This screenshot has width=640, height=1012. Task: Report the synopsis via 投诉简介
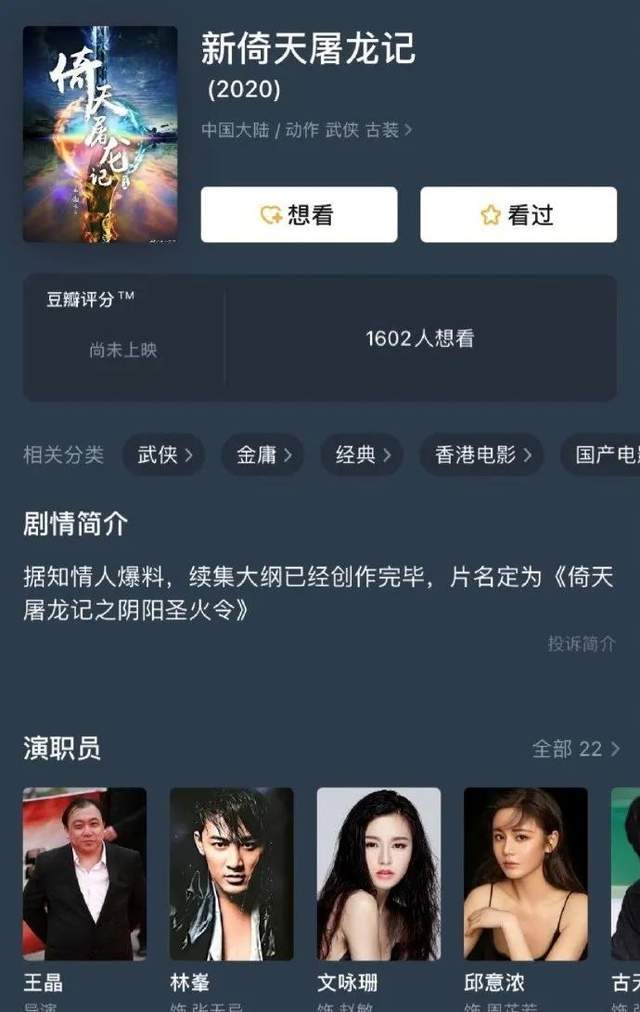(x=581, y=644)
